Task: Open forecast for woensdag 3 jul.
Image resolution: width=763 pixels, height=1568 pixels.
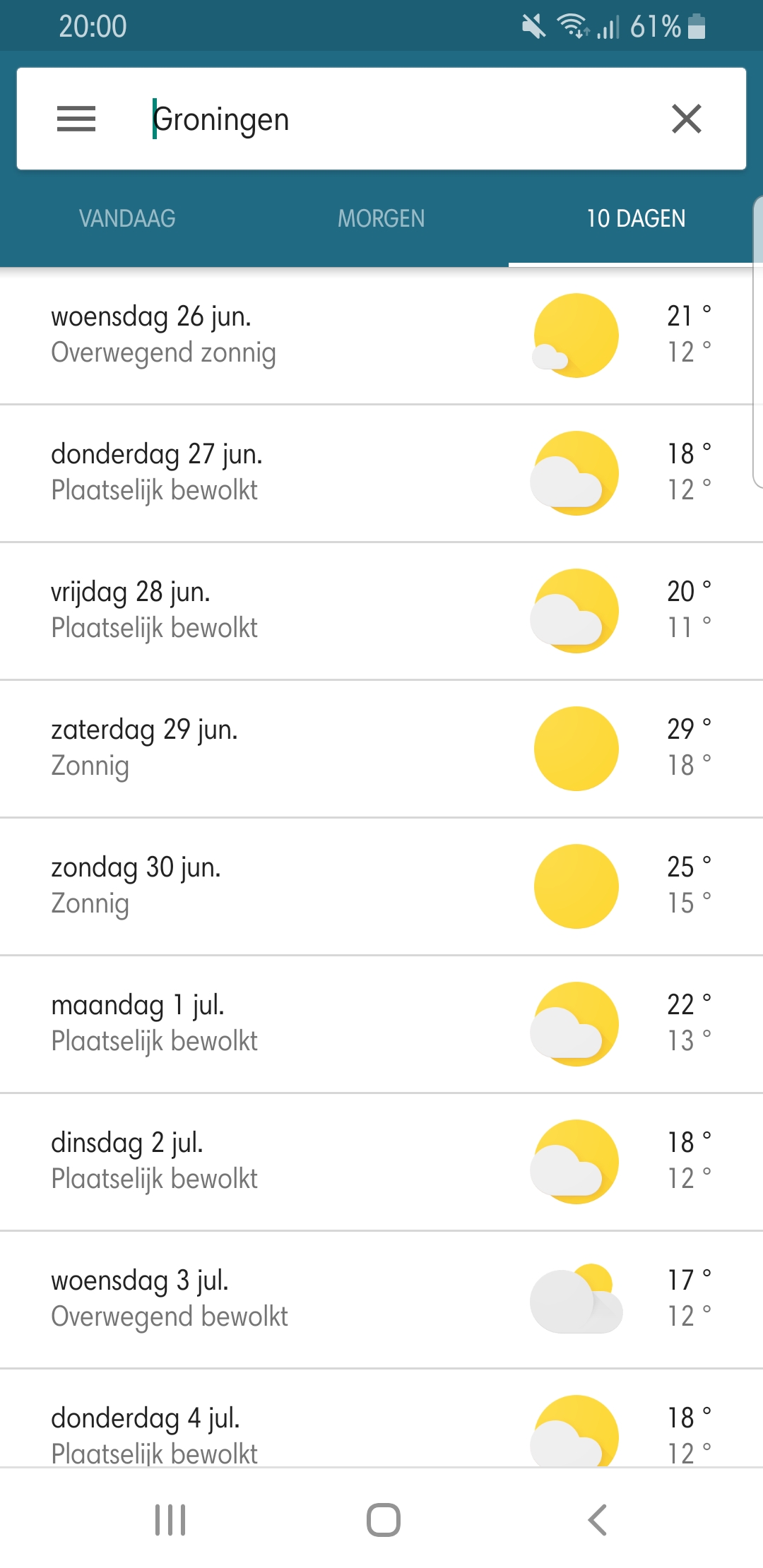Action: click(x=381, y=1300)
